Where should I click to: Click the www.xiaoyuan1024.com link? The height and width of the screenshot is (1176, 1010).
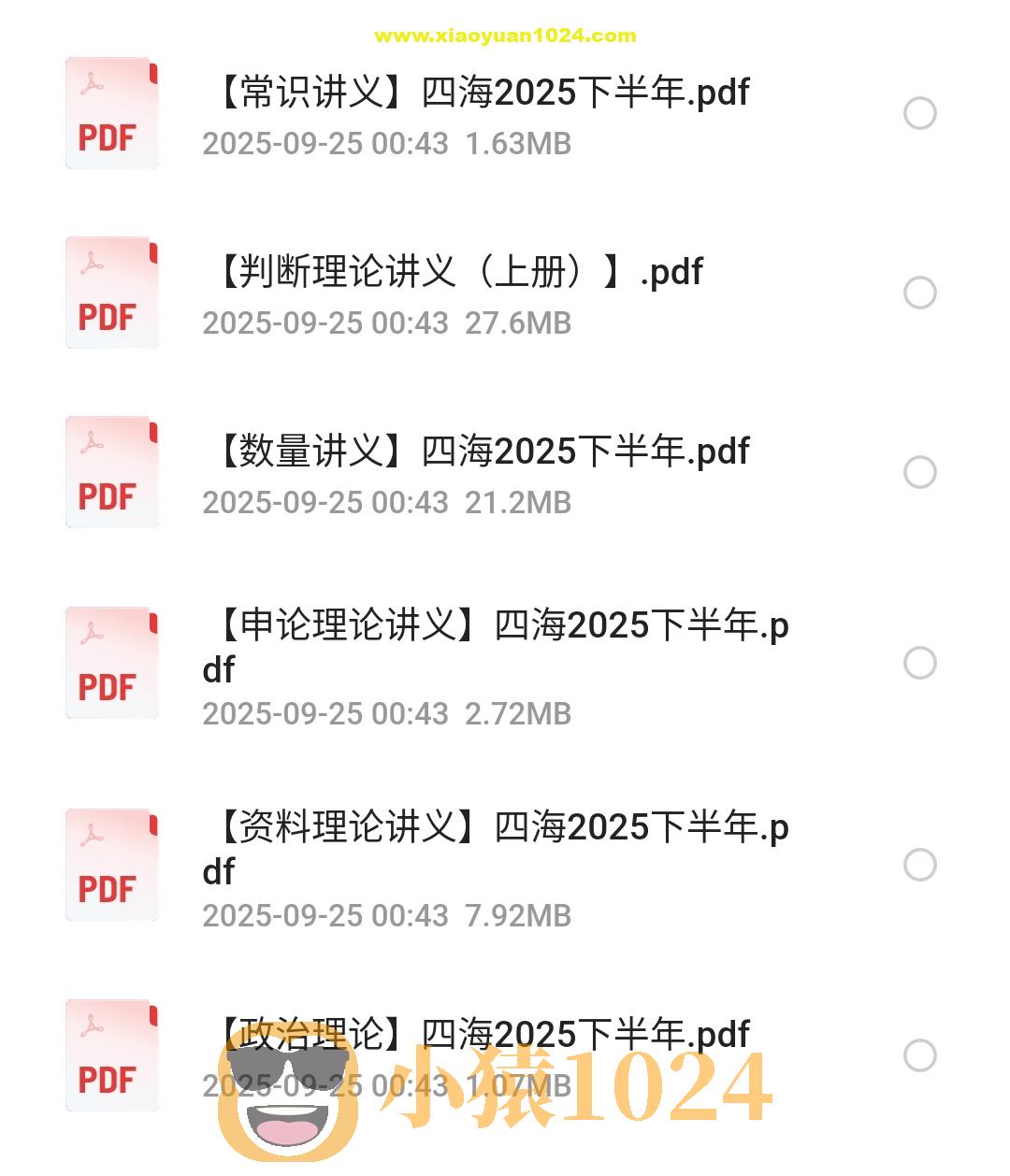(505, 37)
